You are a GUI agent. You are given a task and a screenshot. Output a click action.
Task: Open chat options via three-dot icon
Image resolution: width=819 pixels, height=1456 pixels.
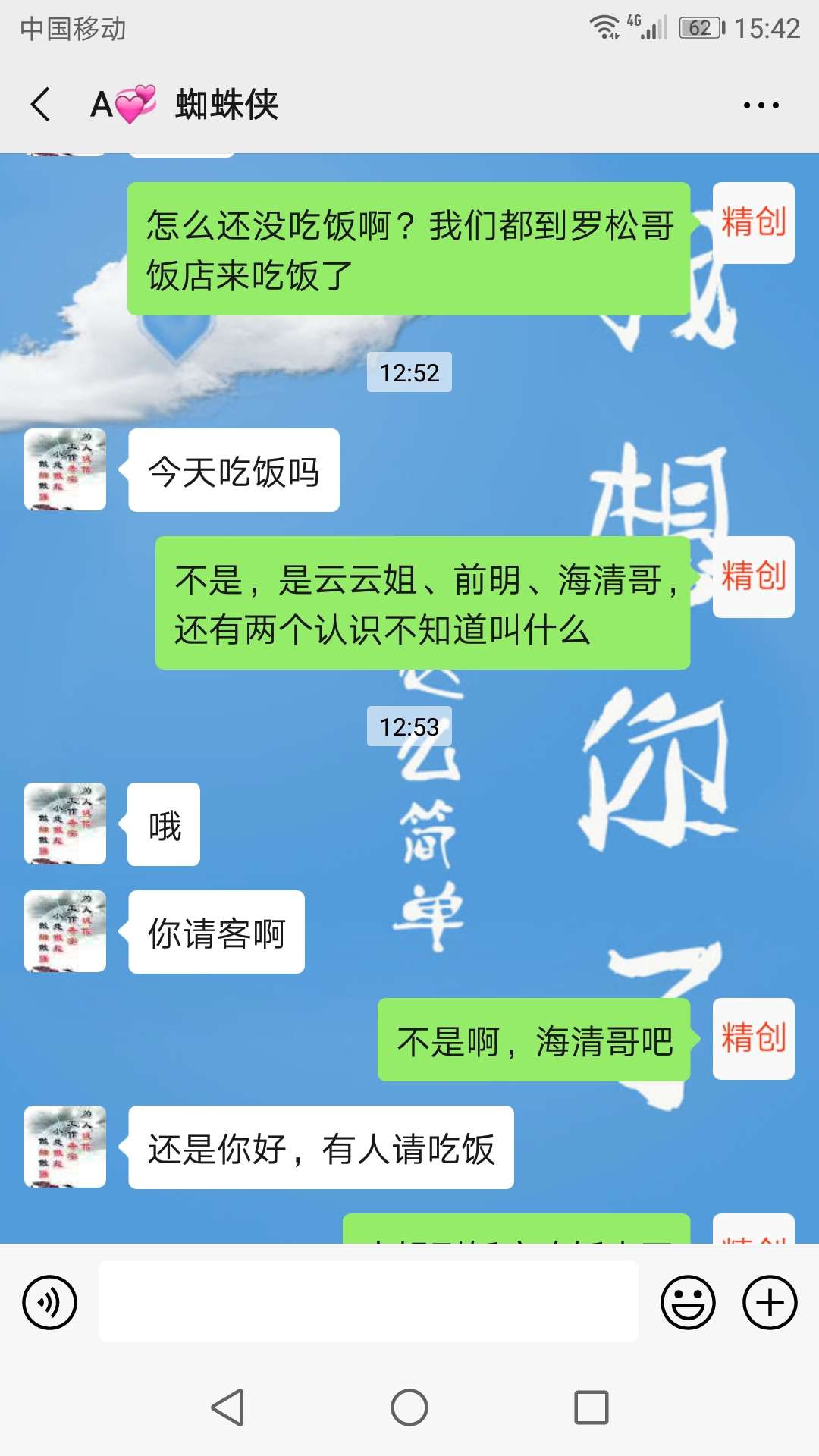pos(762,104)
